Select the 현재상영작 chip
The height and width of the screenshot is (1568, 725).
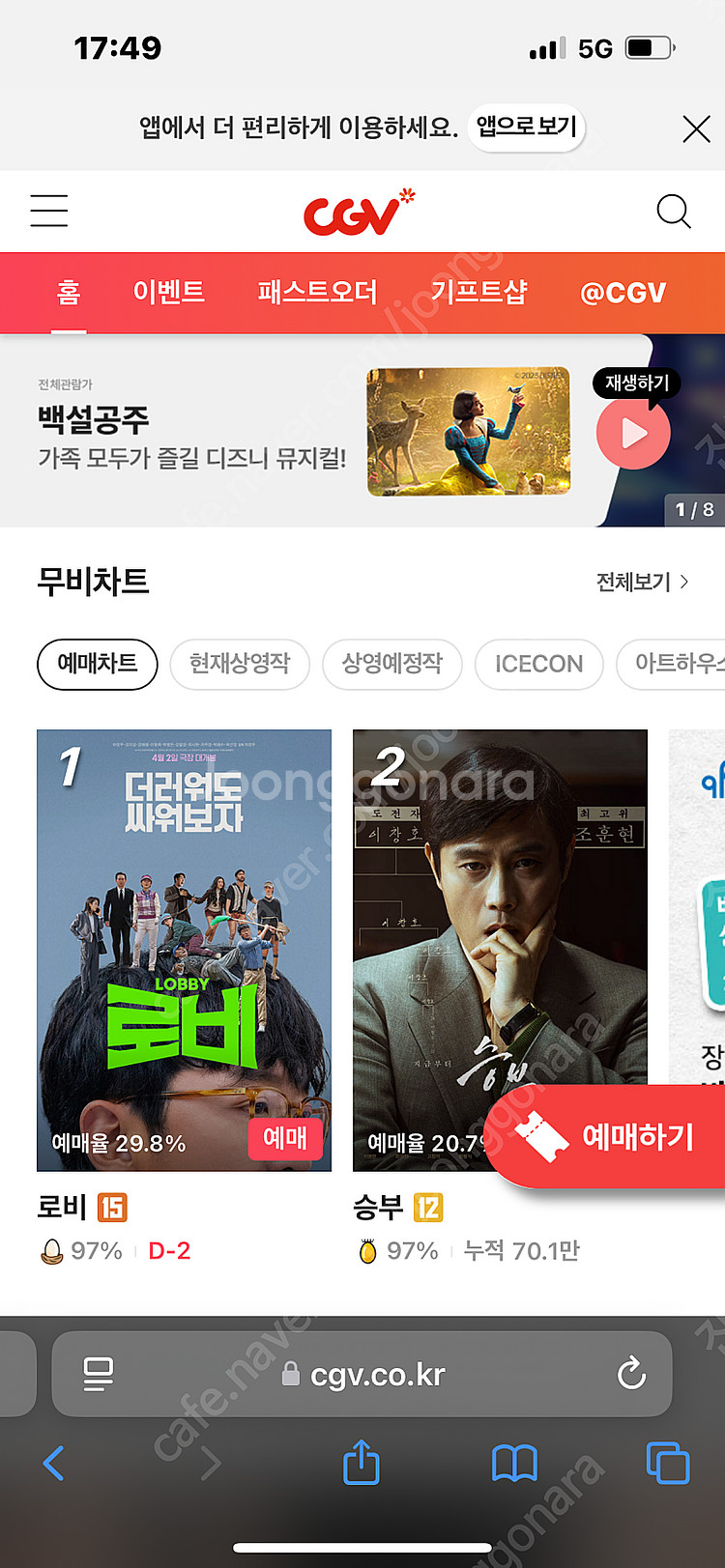pos(240,664)
